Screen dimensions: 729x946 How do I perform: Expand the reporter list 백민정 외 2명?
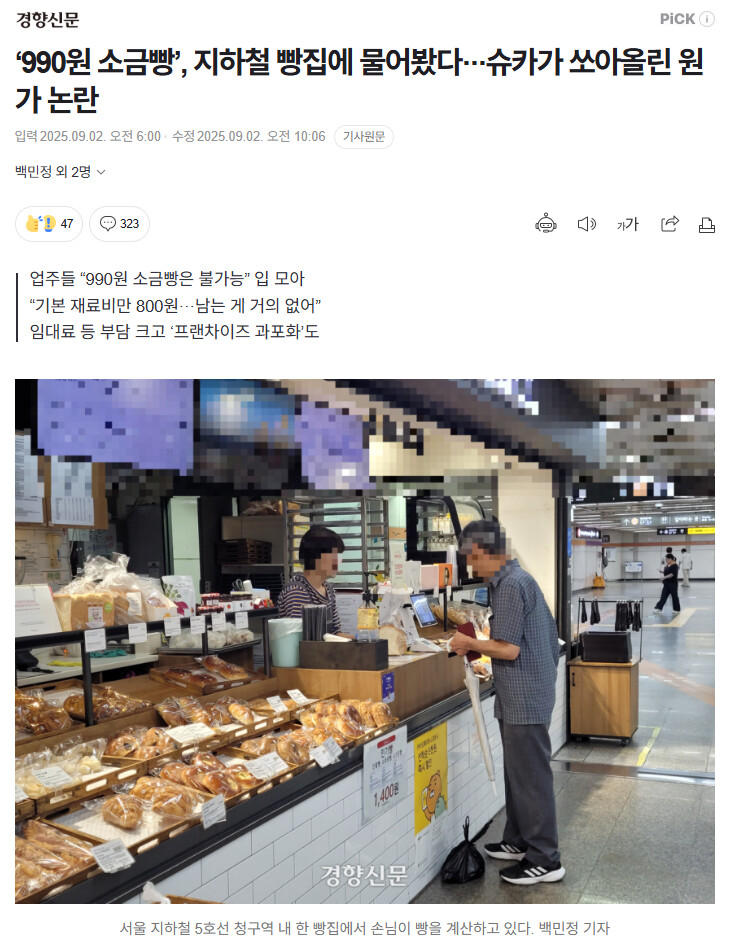coord(60,172)
